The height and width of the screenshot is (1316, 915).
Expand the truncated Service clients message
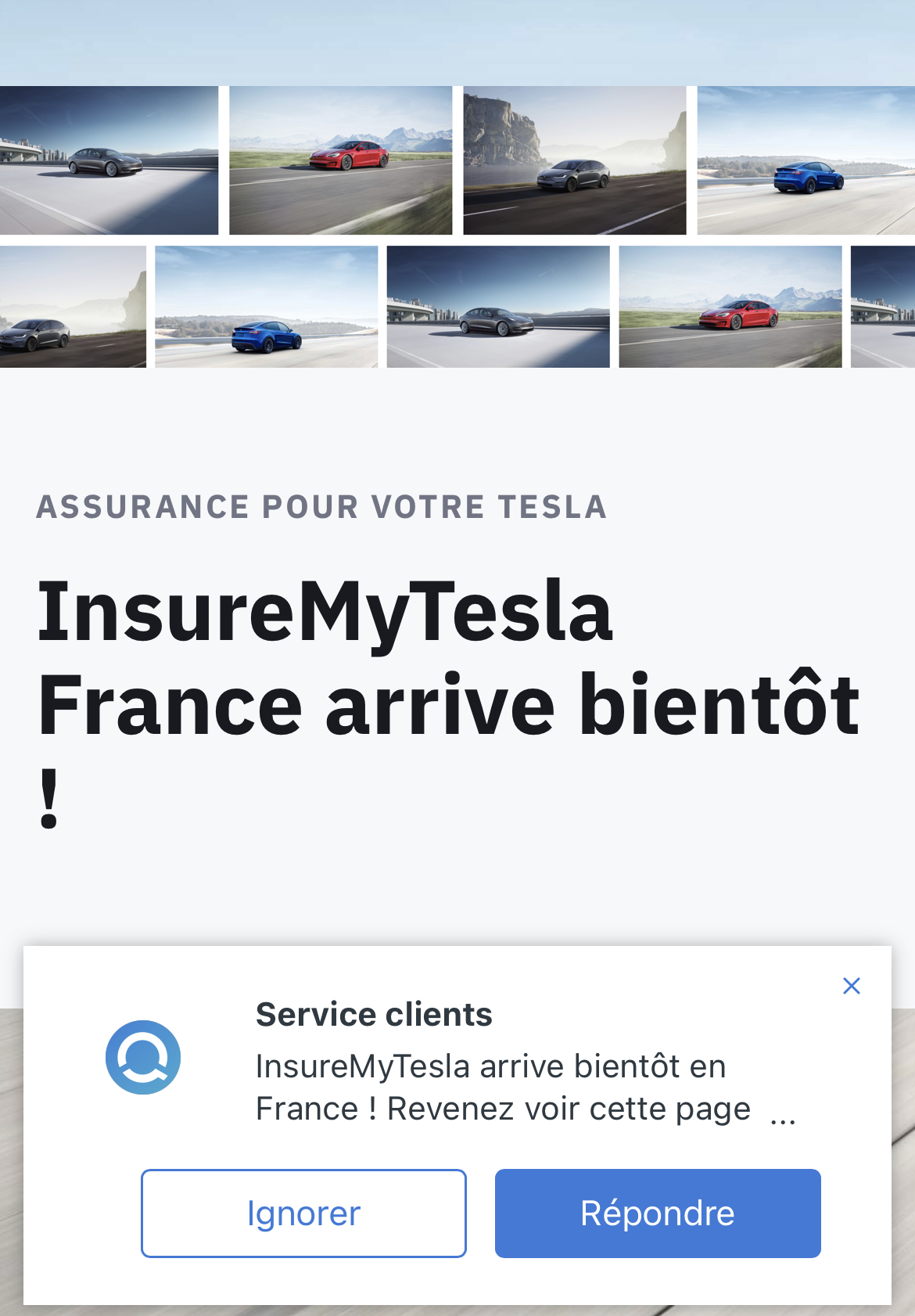[x=783, y=1120]
